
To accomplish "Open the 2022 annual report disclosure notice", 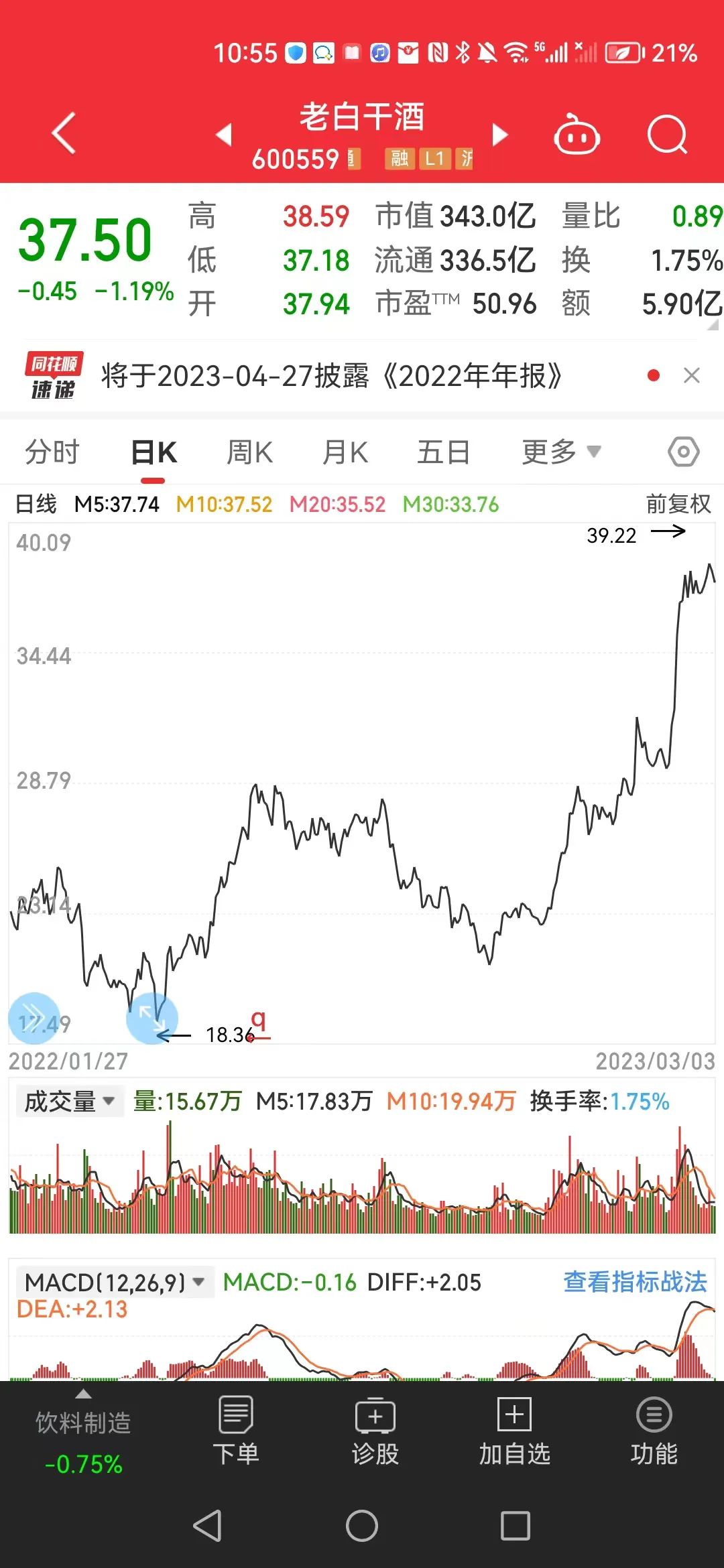I will tap(331, 376).
